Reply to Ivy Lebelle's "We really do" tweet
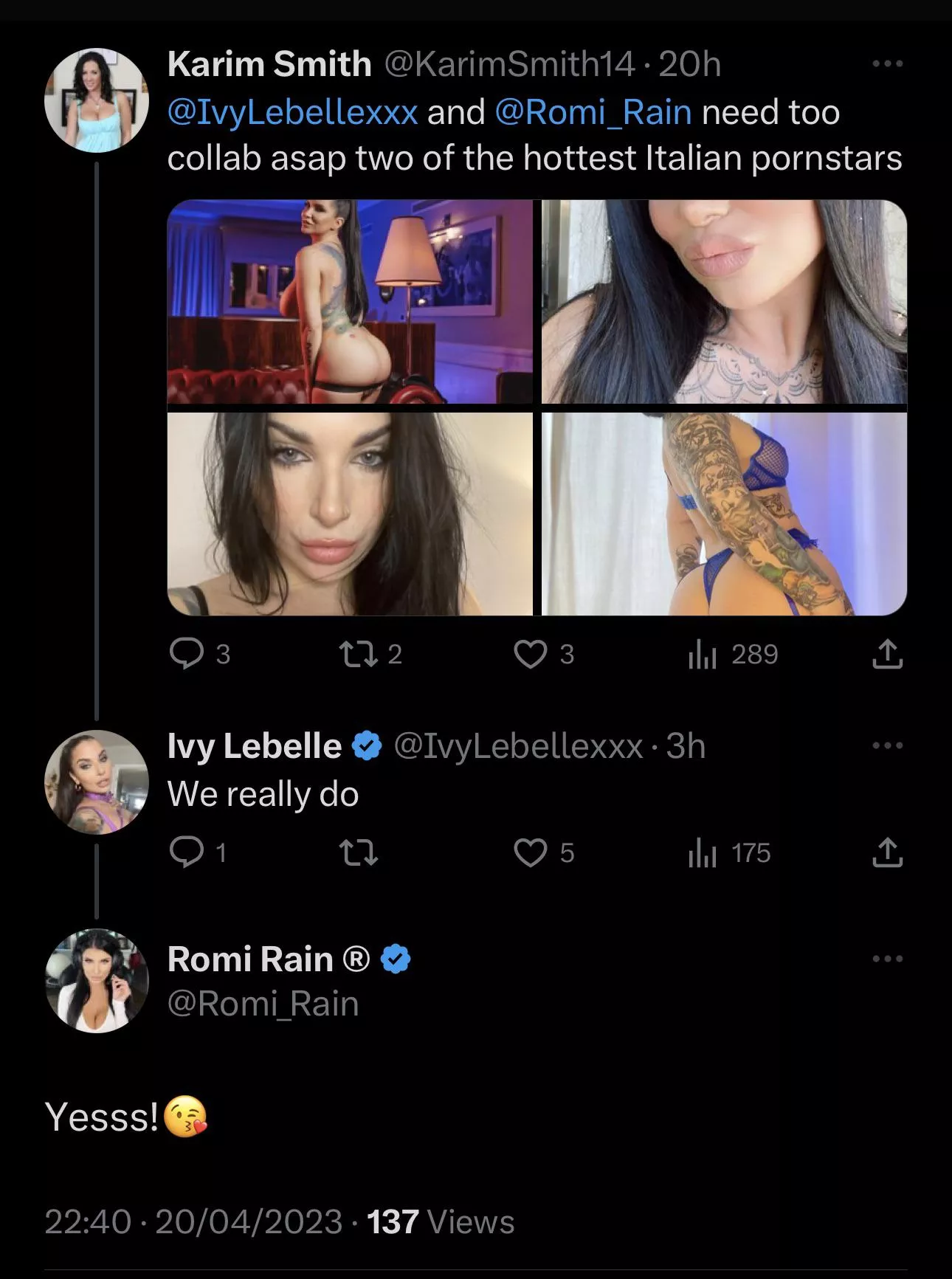 187,852
